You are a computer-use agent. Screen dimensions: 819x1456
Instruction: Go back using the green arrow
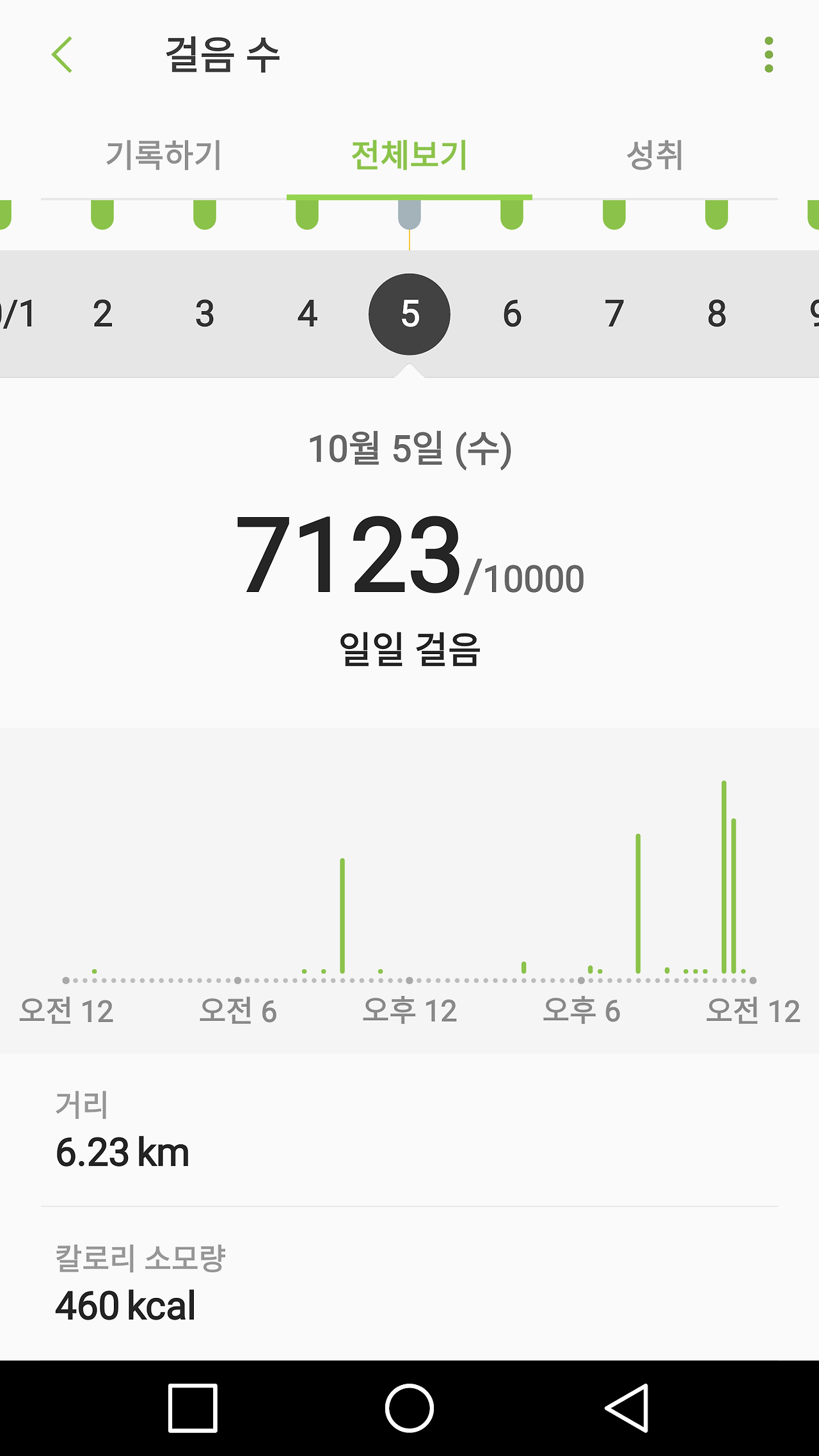click(62, 55)
